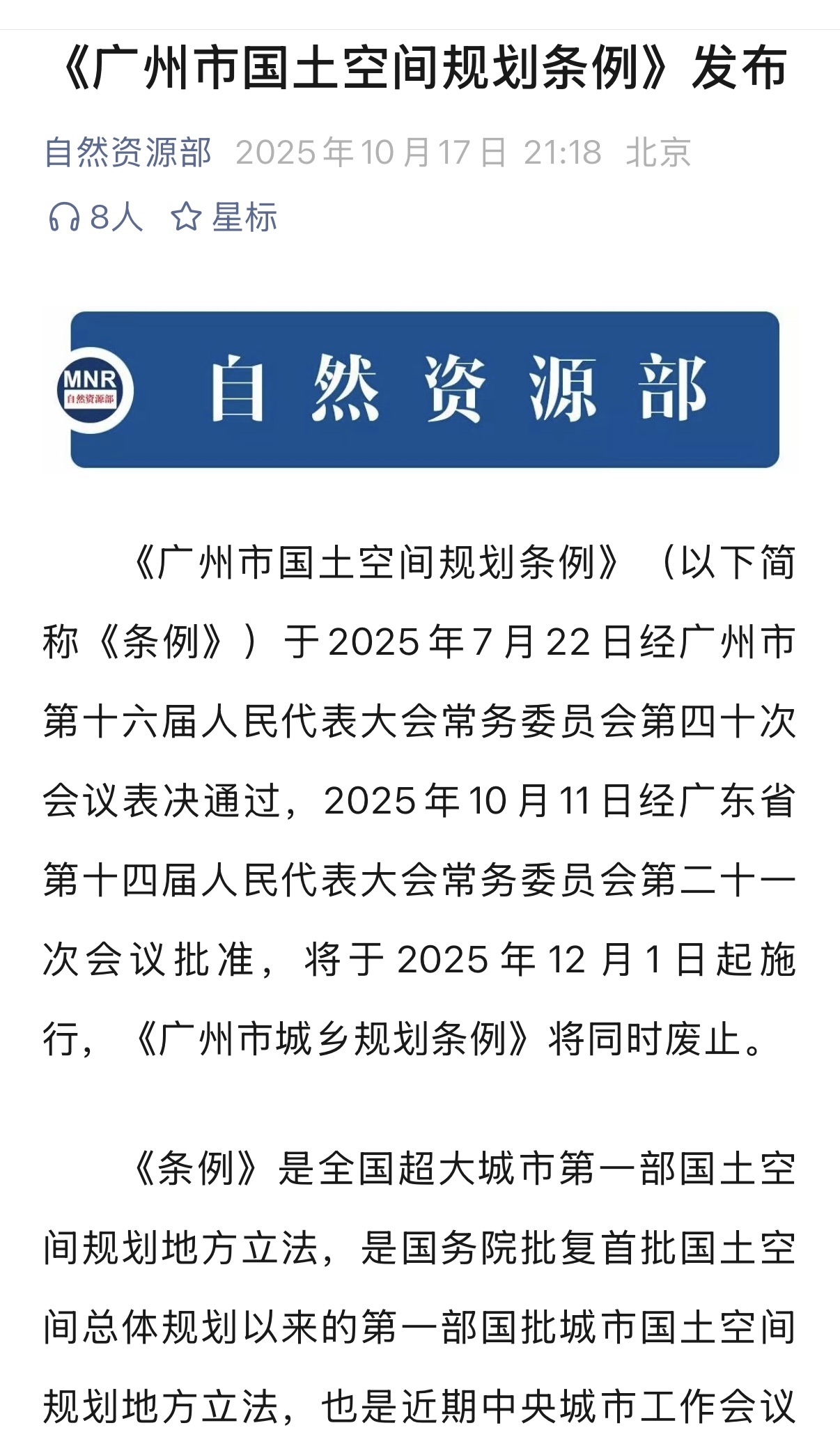Star this account with 星标
The width and height of the screenshot is (840, 1453).
[x=224, y=217]
